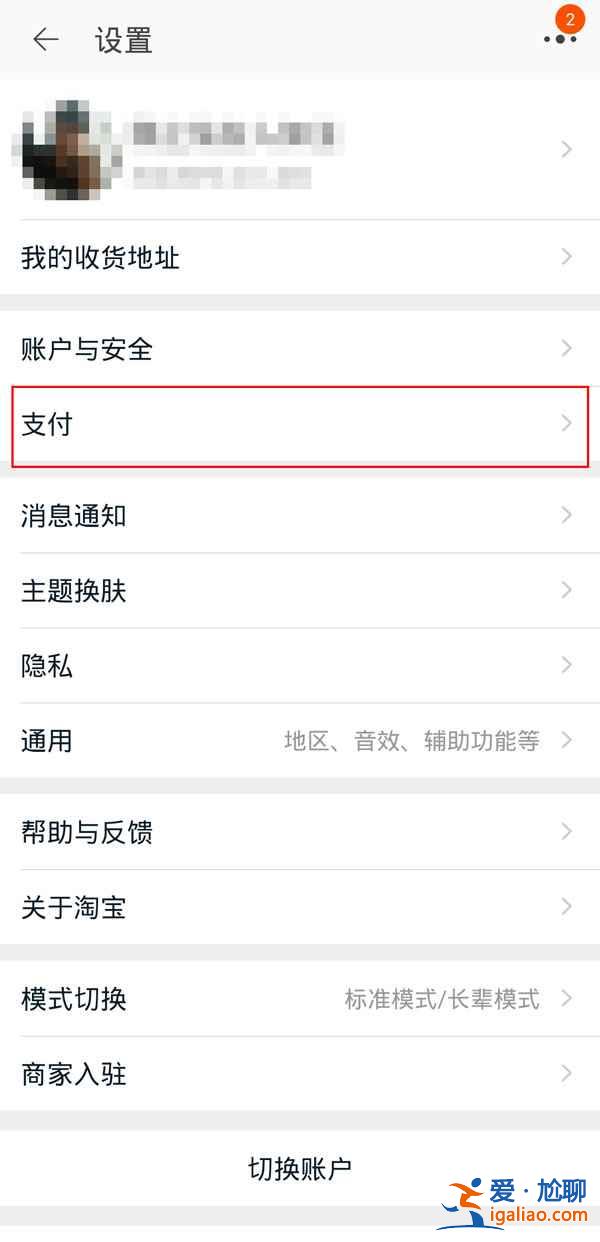Tap 切换账户 to switch accounts
Image resolution: width=600 pixels, height=1242 pixels.
[x=300, y=1168]
